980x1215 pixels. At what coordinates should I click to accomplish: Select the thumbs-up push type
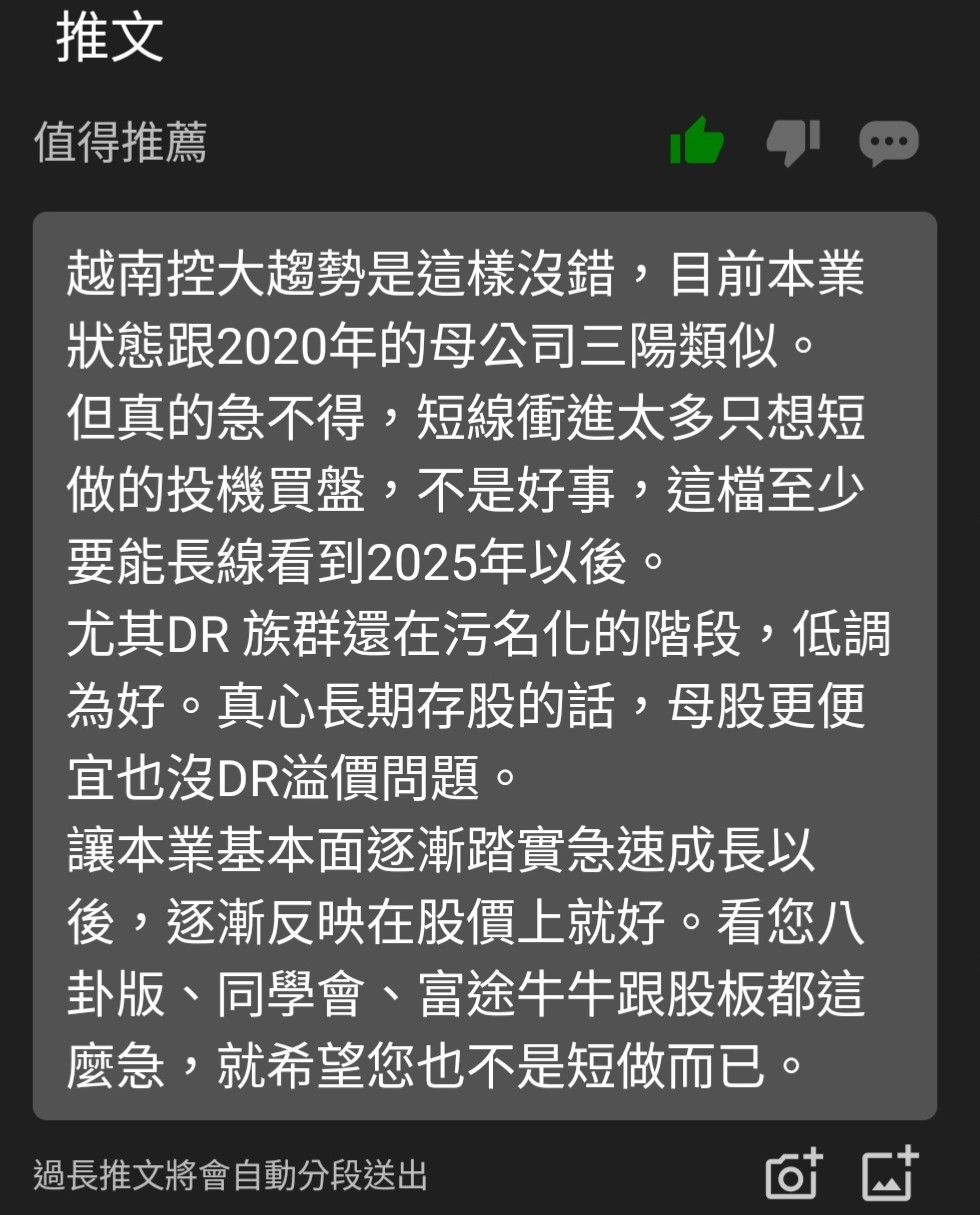(697, 141)
